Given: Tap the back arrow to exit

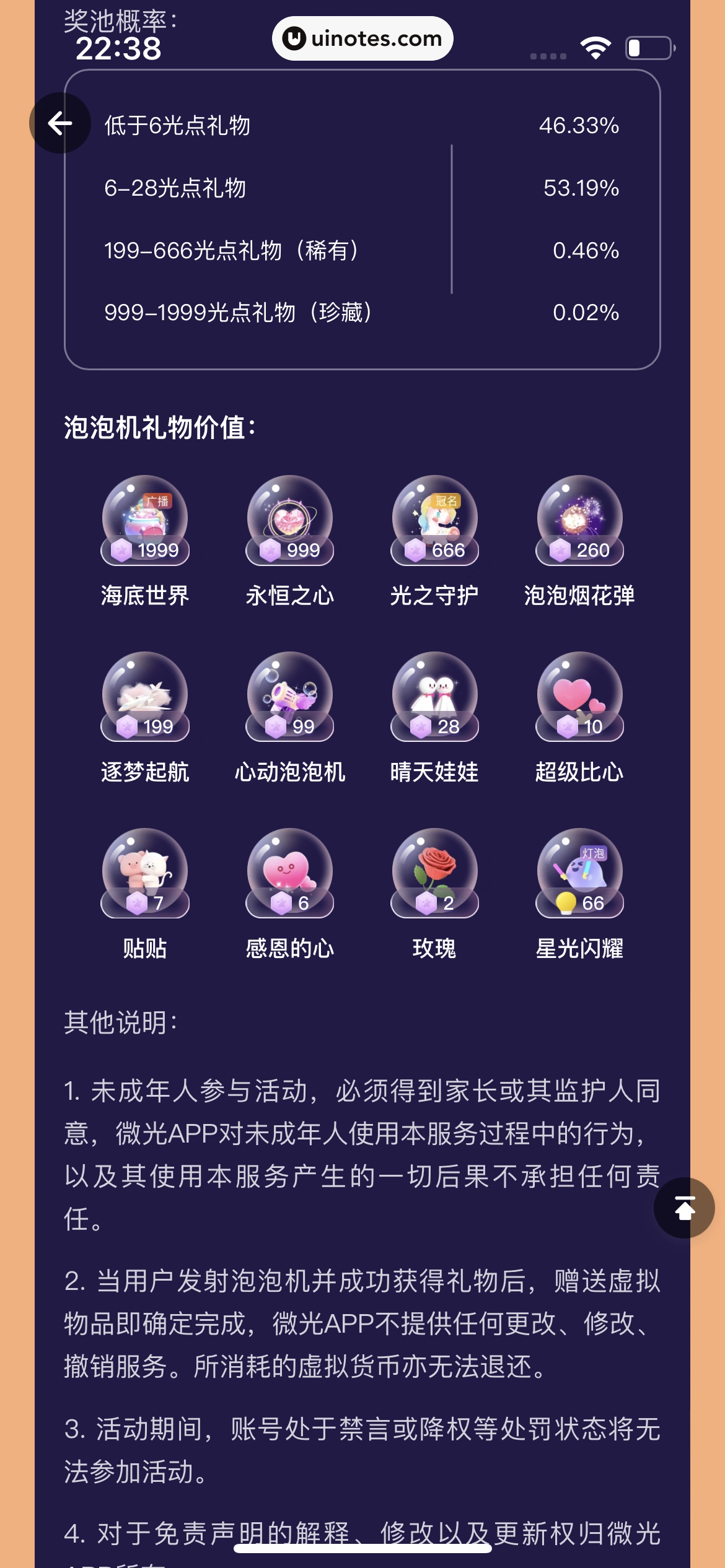Looking at the screenshot, I should tap(60, 123).
